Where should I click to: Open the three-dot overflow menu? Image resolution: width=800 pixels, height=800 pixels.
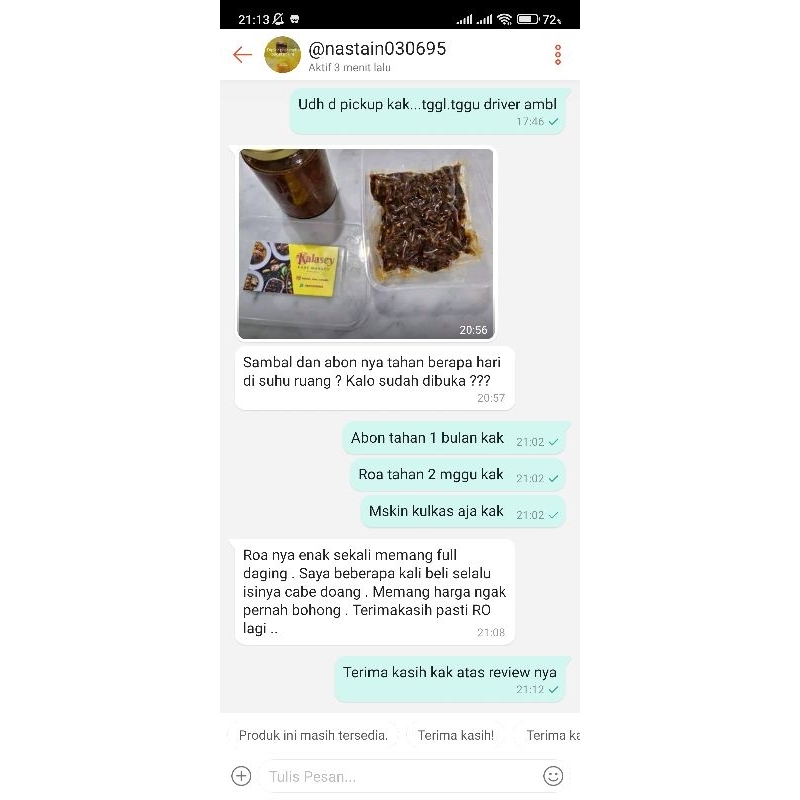click(x=557, y=55)
